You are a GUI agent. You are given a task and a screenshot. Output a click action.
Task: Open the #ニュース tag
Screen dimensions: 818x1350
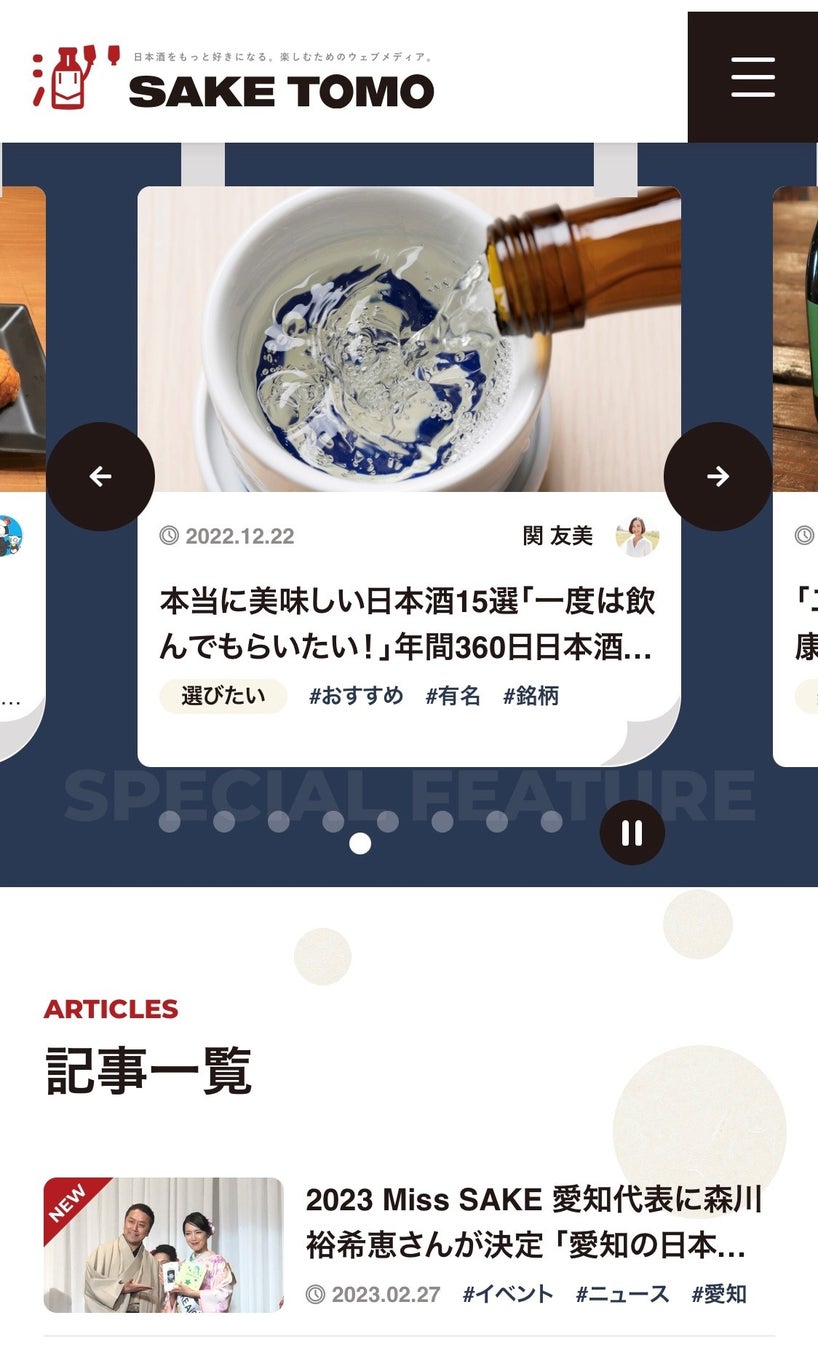coord(622,1294)
